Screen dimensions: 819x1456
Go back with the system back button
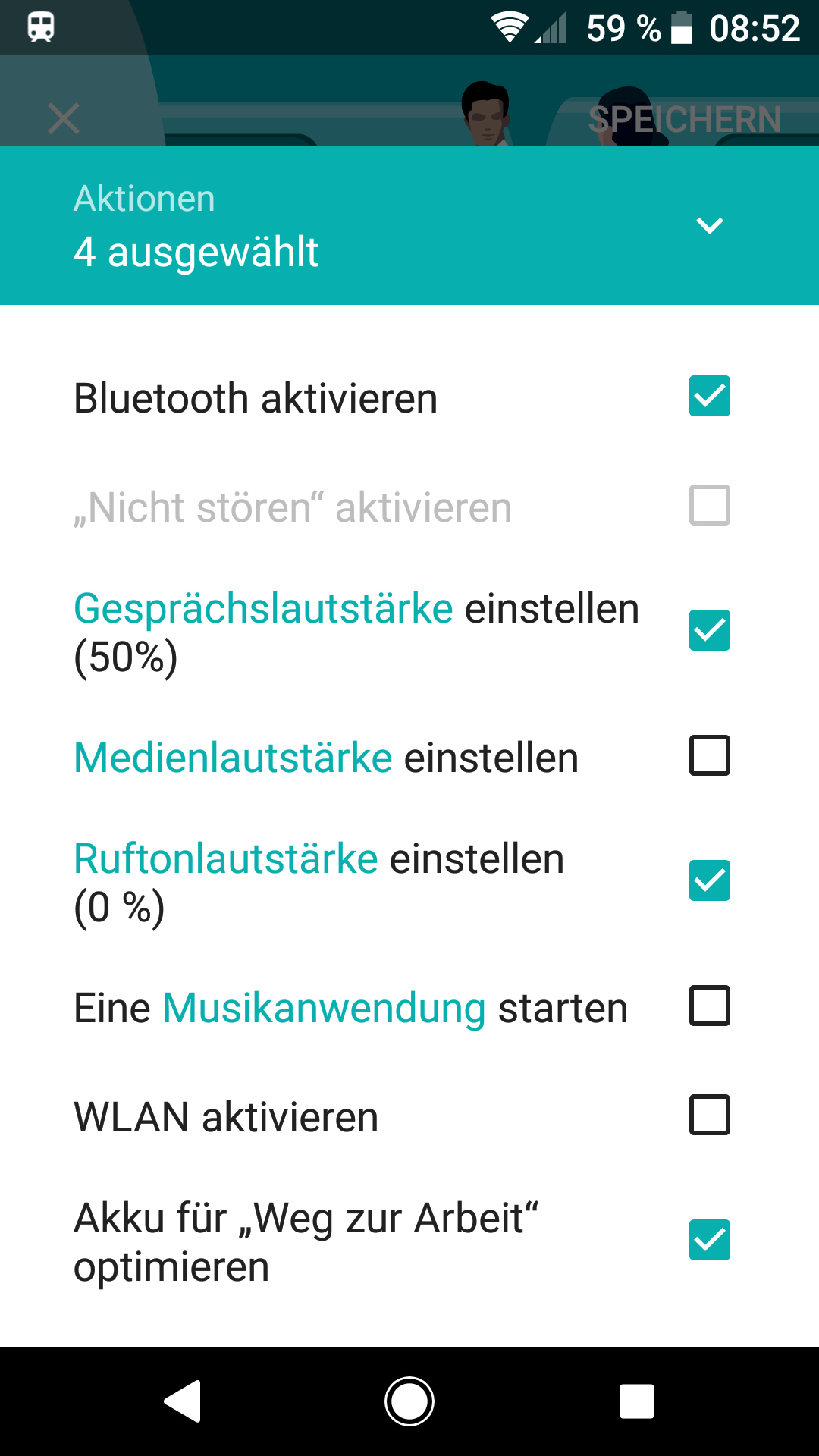pos(183,1401)
